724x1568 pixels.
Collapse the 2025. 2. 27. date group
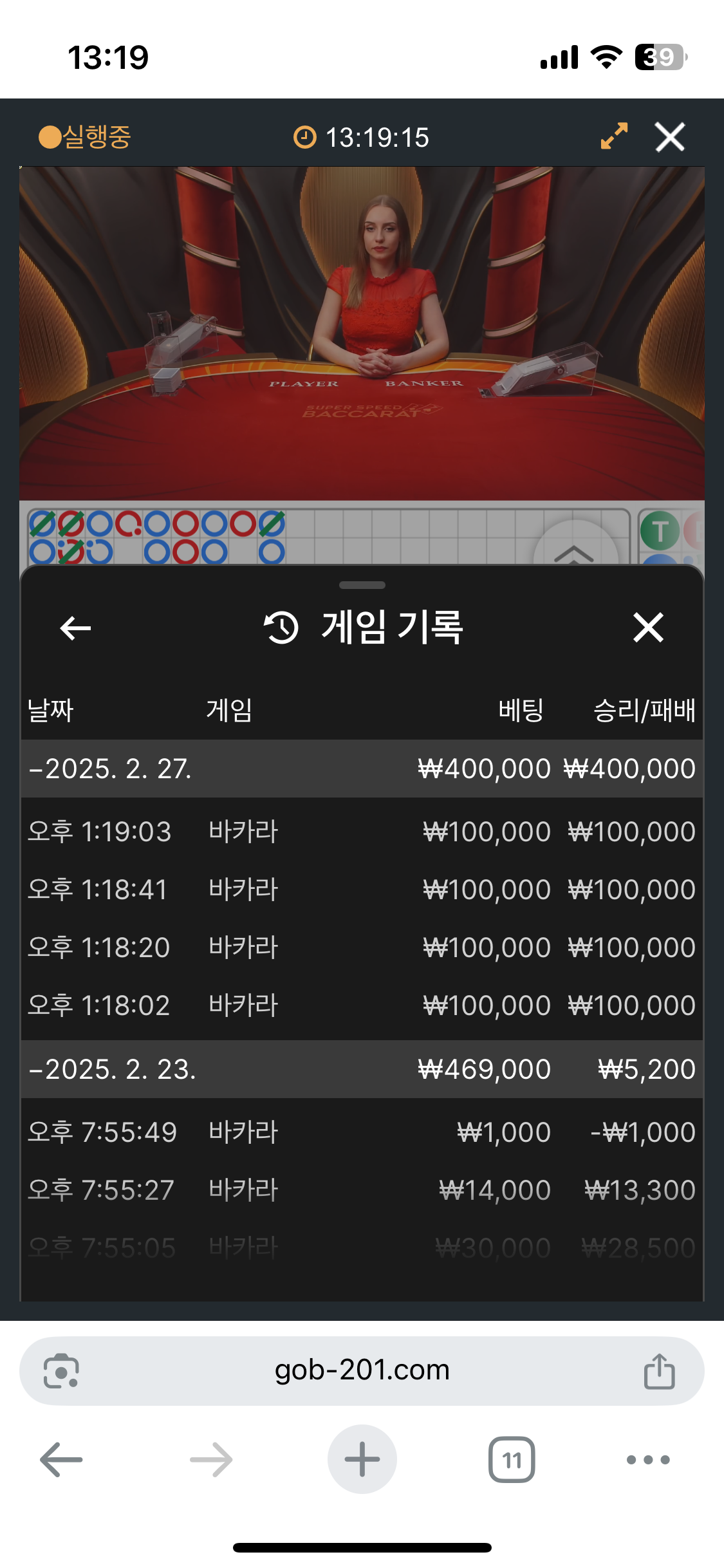109,769
